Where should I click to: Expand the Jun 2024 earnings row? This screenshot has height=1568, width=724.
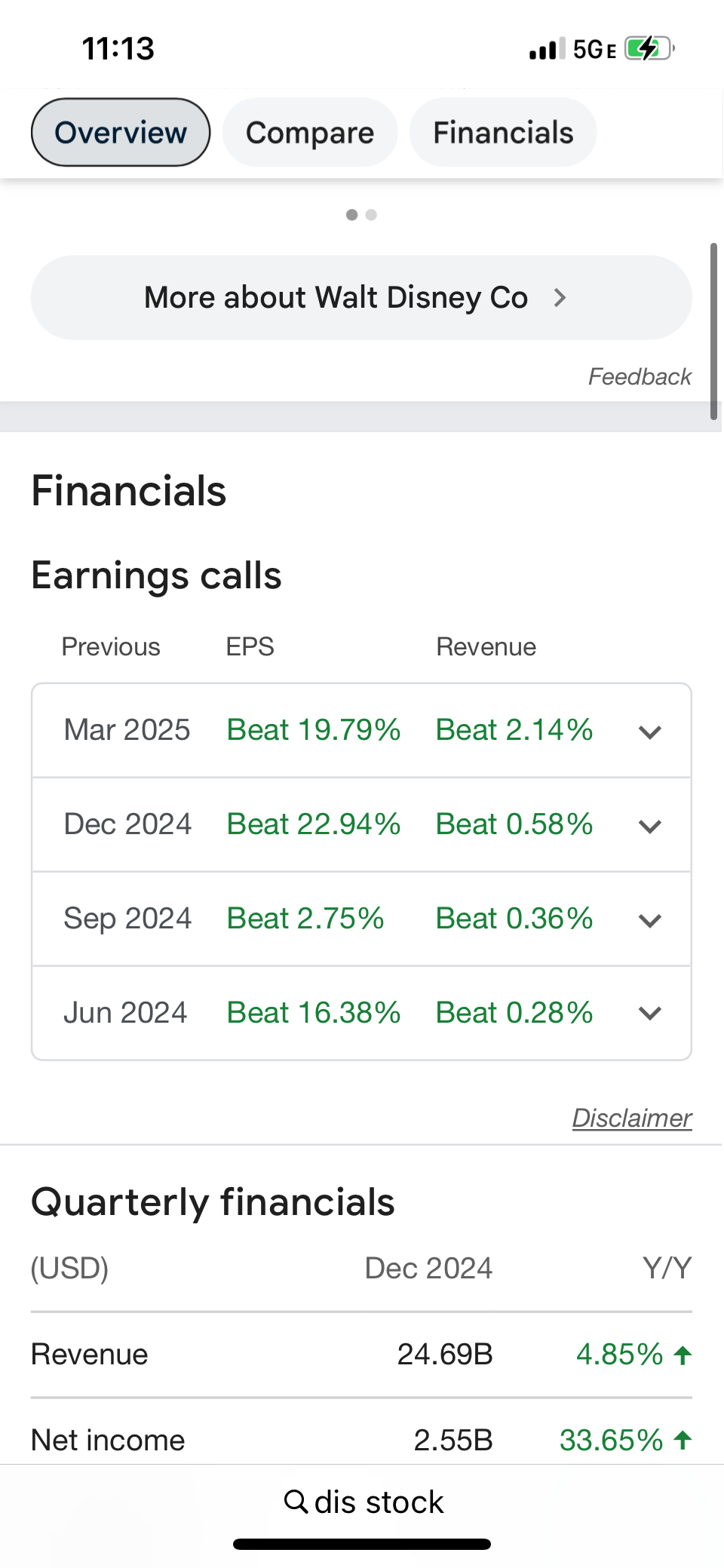361,1013
